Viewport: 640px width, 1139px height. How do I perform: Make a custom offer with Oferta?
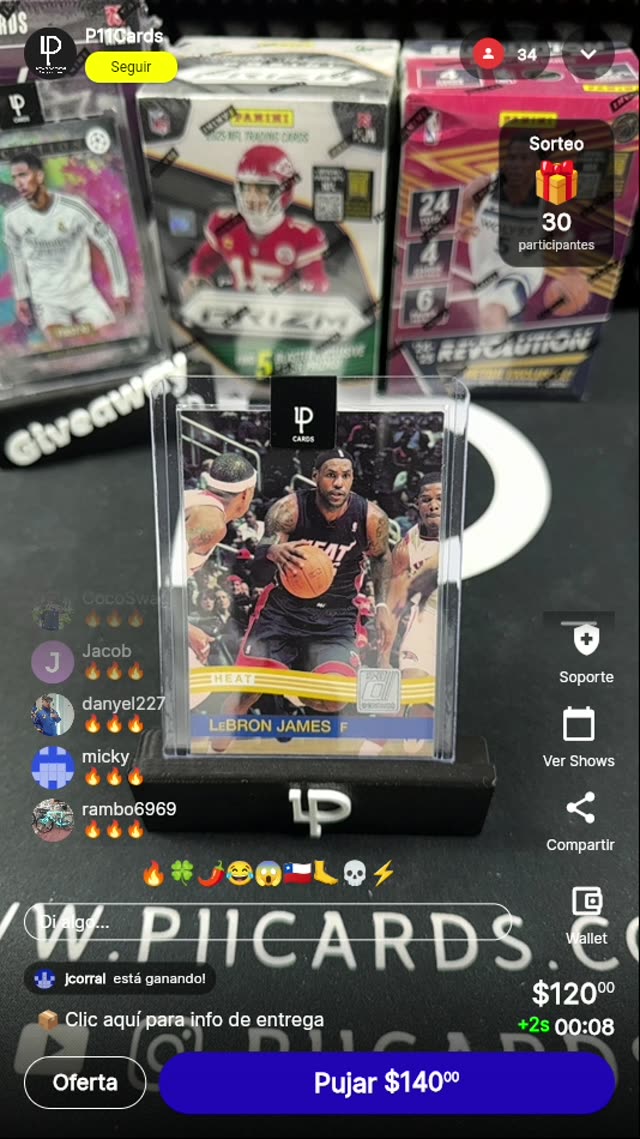pos(85,1082)
